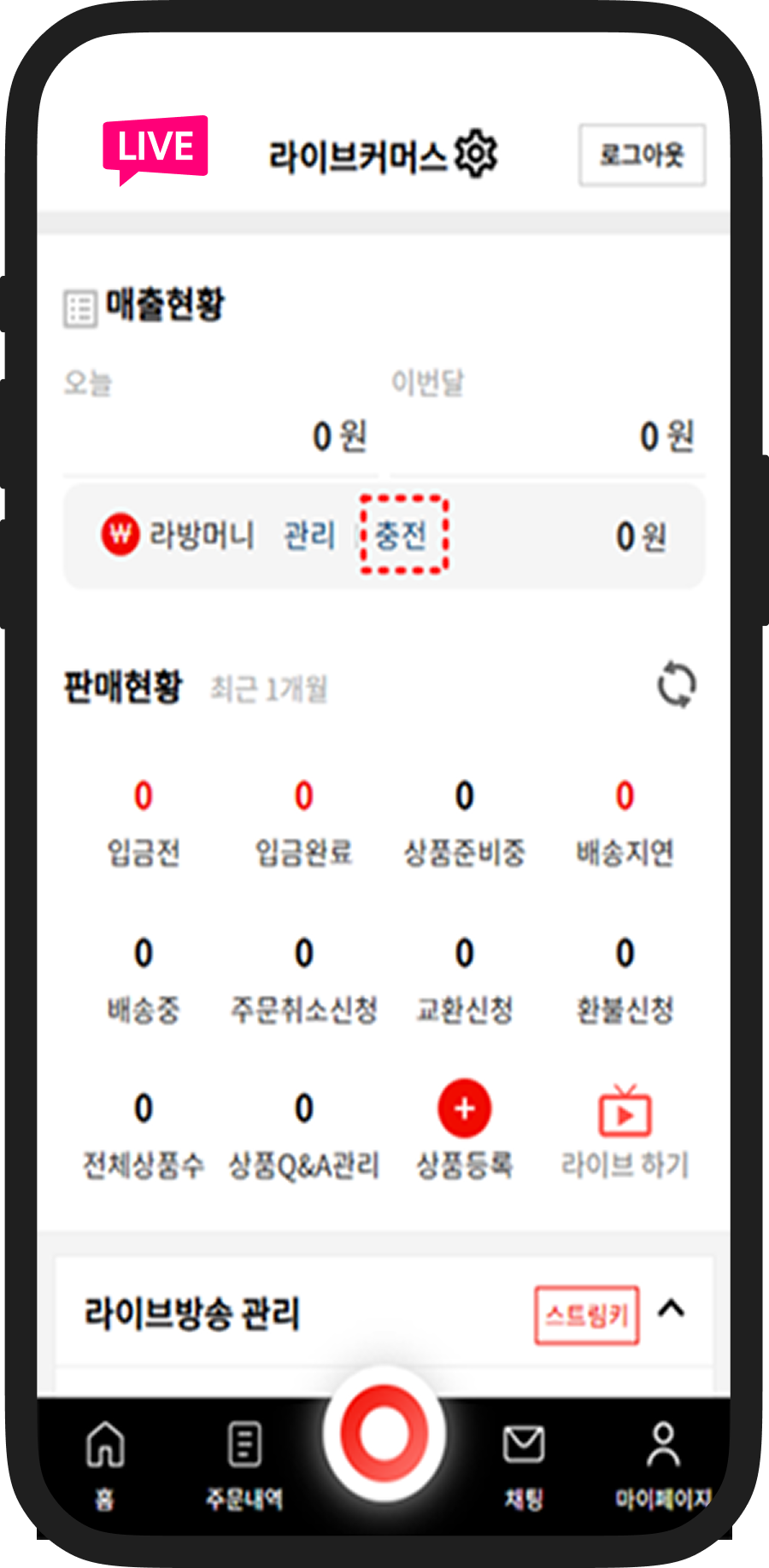This screenshot has width=769, height=1568.
Task: Tap the 상품등록 plus button
Action: 464,1109
